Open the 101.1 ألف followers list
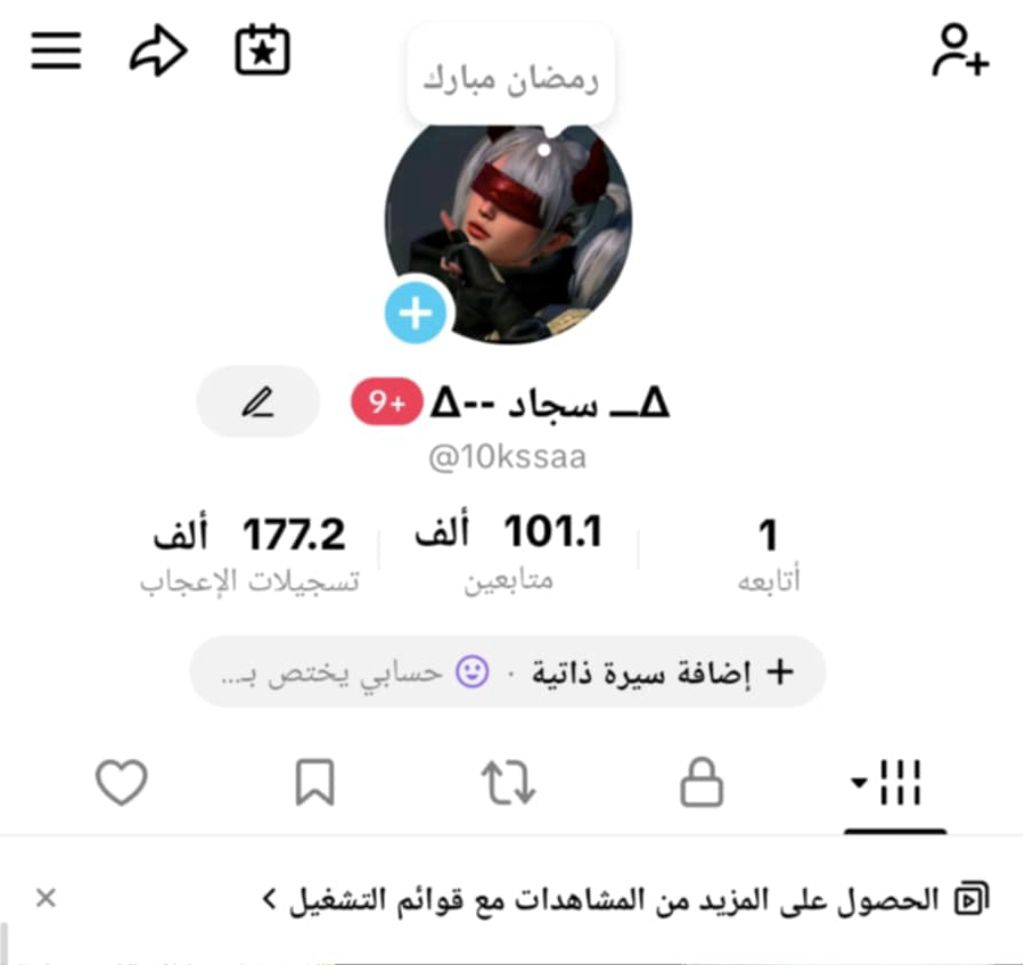The image size is (1023, 965). [x=508, y=551]
